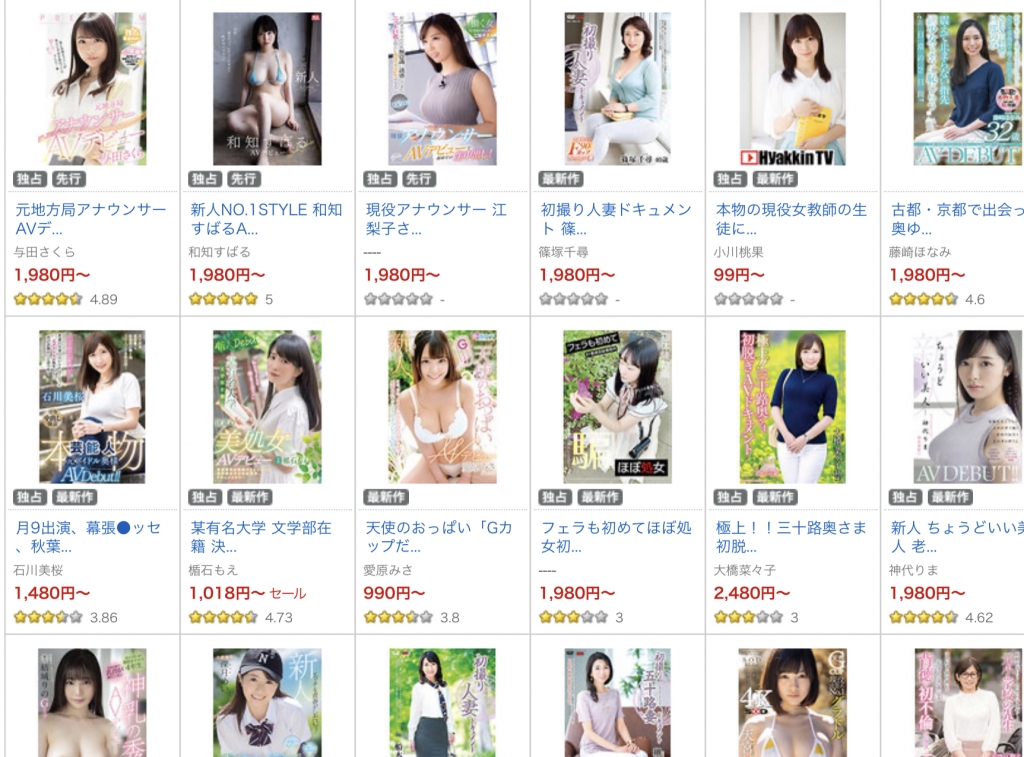Viewport: 1024px width, 757px height.
Task: Open the 月9出演、幕張 title link
Action: [x=90, y=536]
